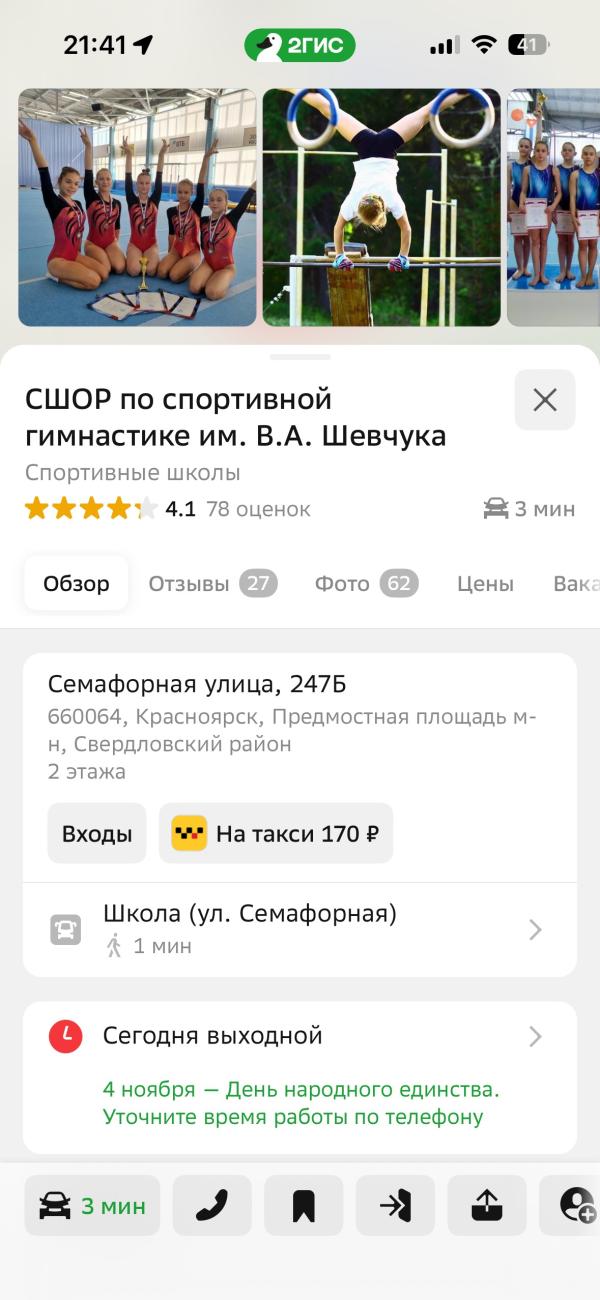
Task: Open the gymnast on rings photo
Action: tap(382, 207)
